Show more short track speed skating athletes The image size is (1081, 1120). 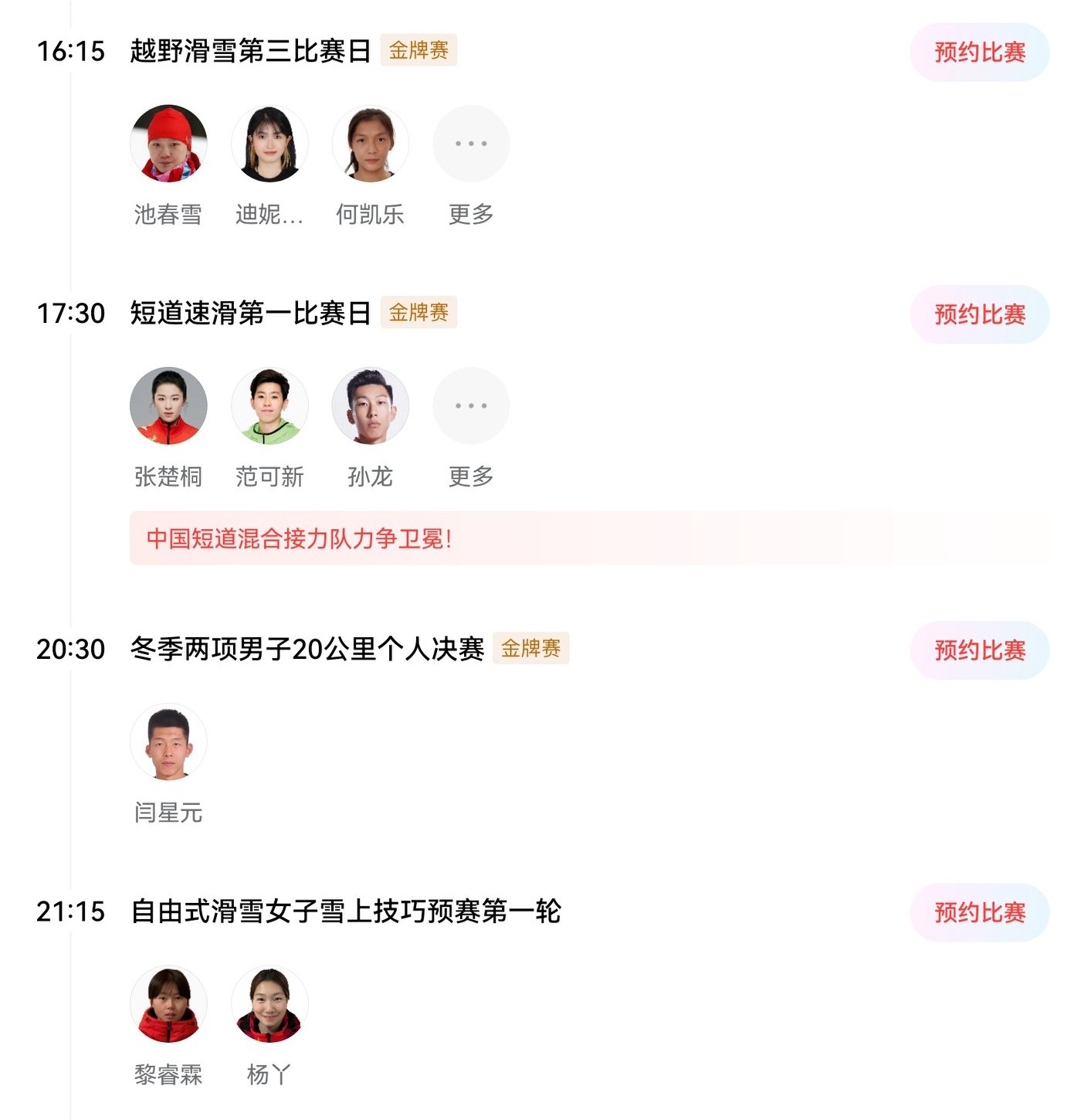470,406
